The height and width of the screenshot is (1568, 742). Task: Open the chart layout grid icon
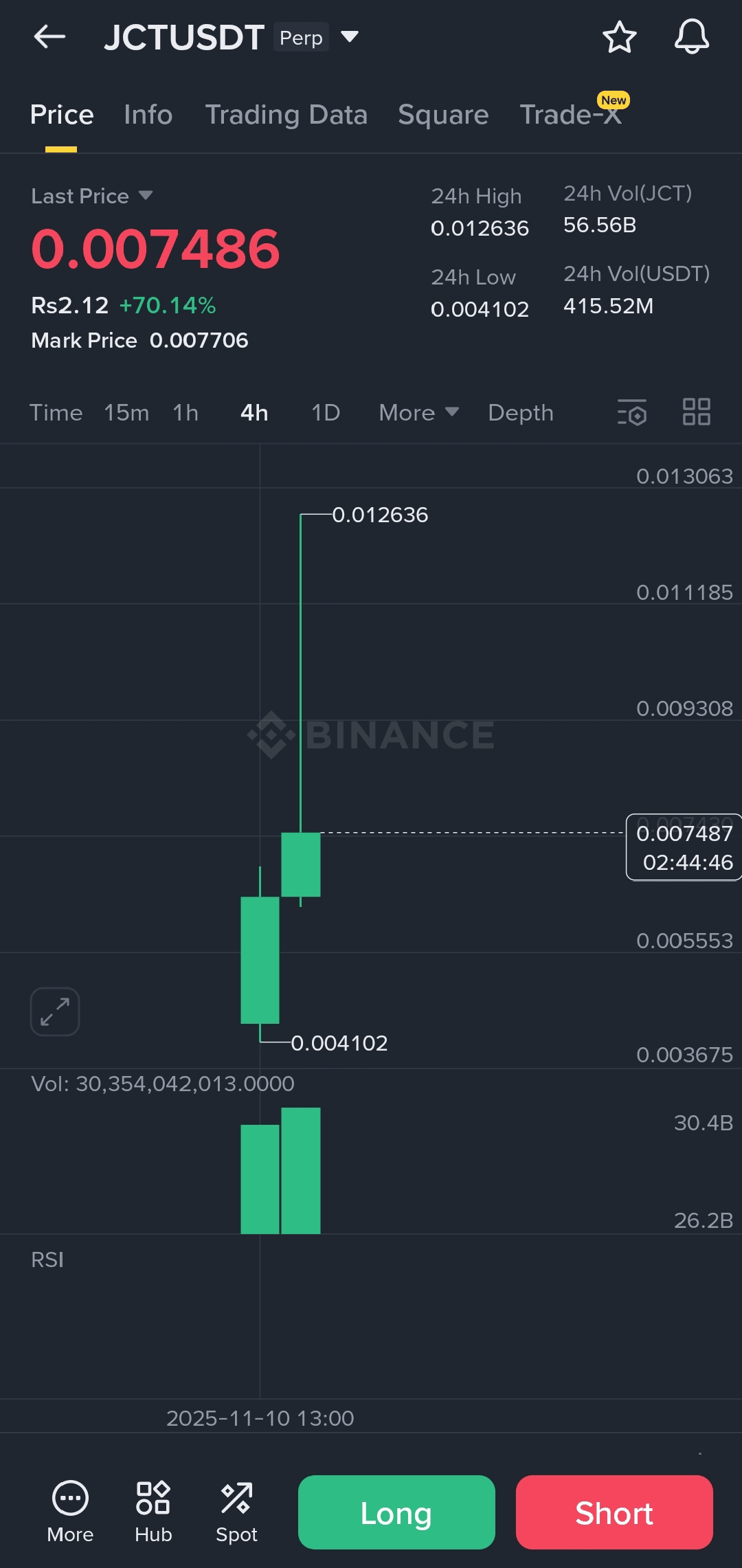click(696, 412)
